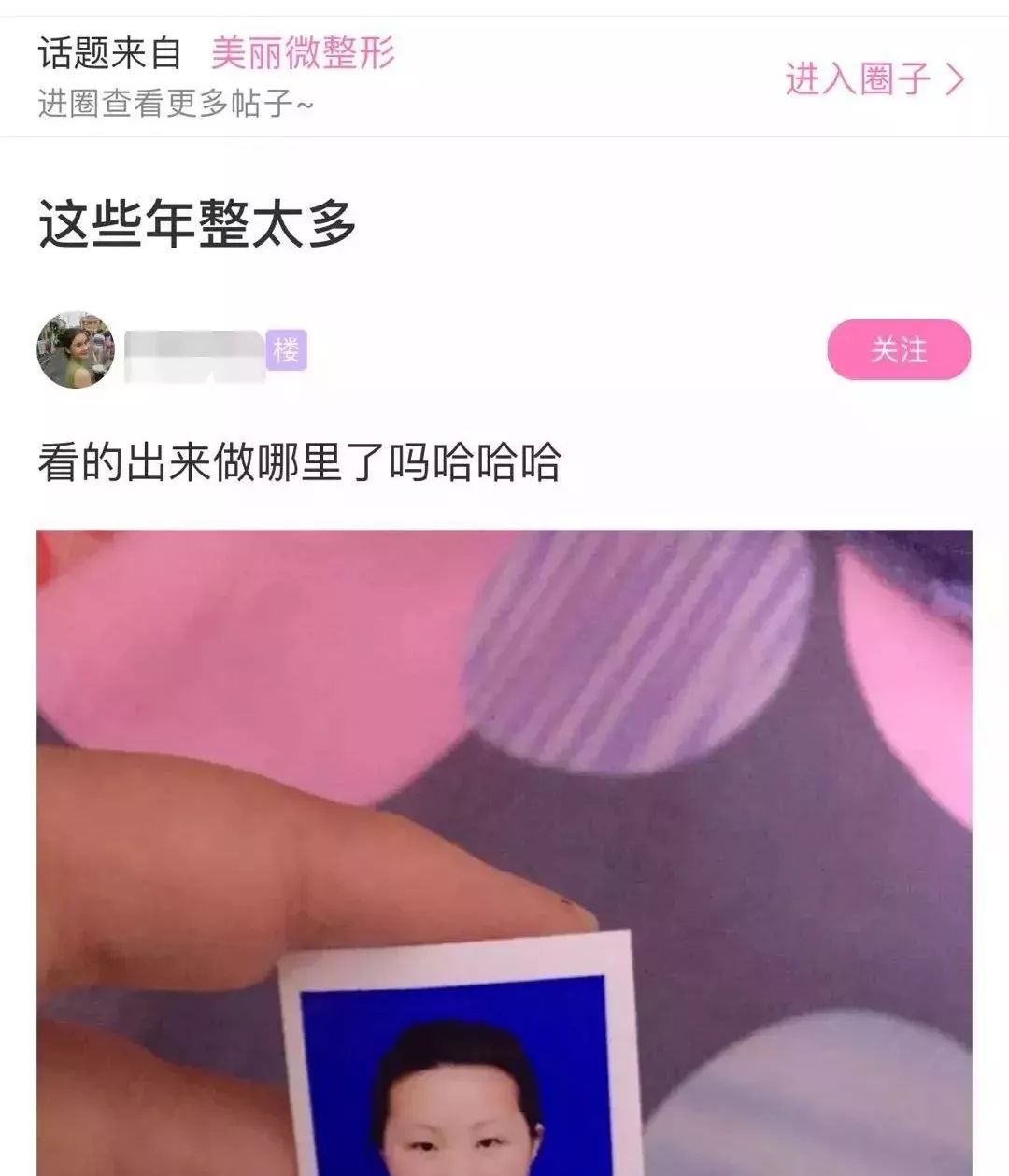View poster profile by clicking username row
Viewport: 1009px width, 1176px height.
click(x=192, y=351)
